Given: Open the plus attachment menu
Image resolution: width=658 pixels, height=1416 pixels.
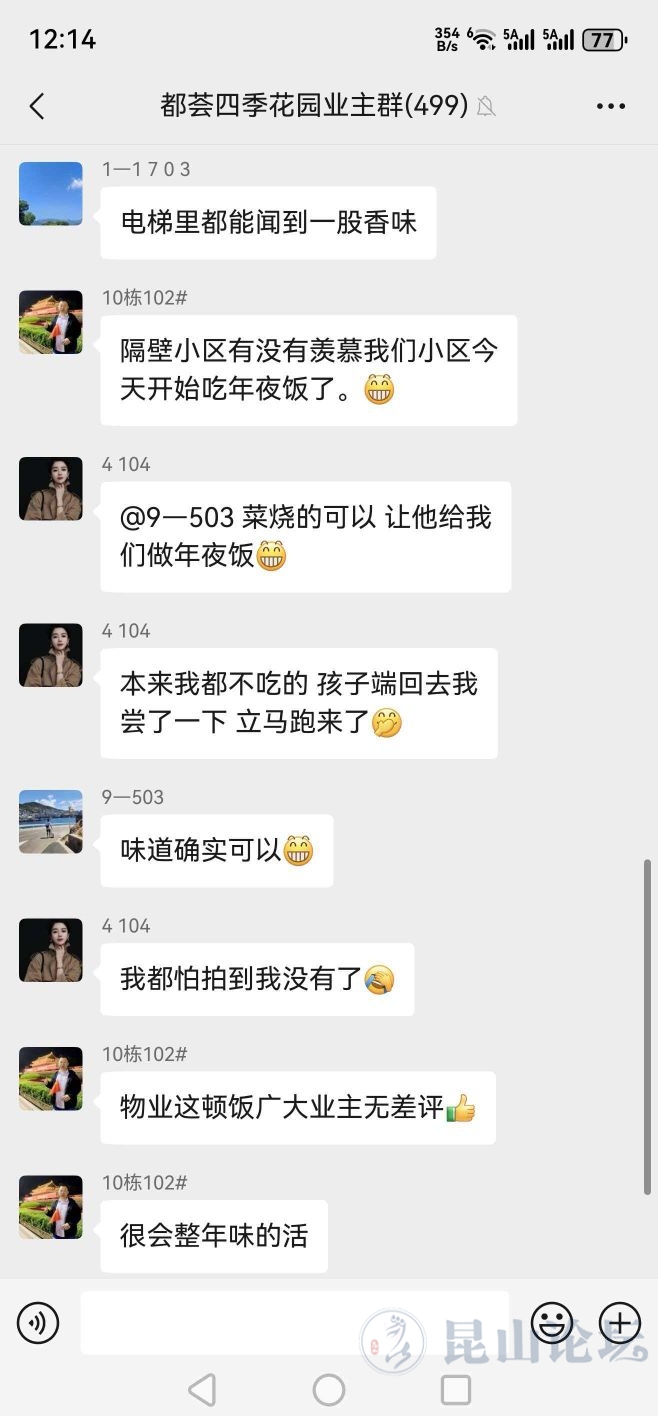Looking at the screenshot, I should (619, 1323).
